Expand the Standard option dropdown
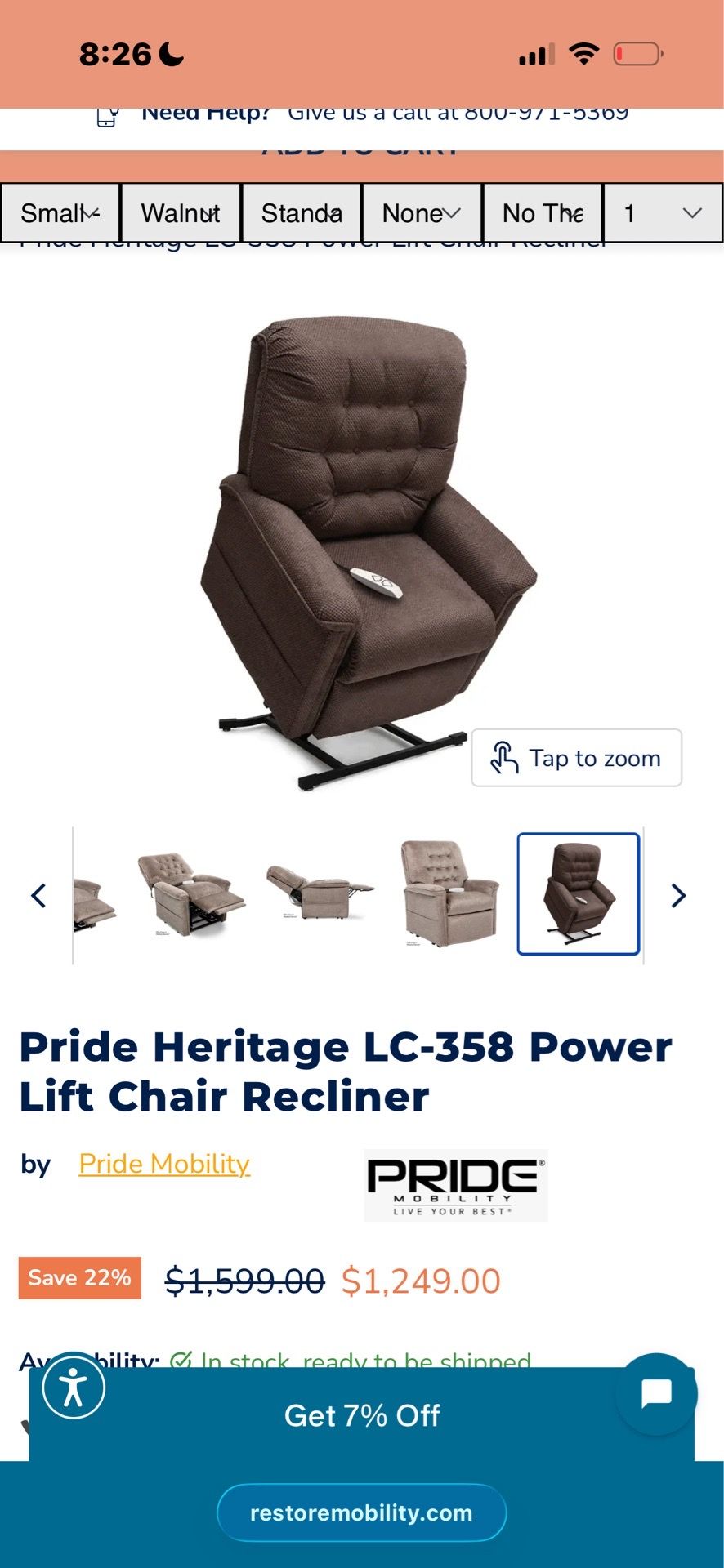The image size is (724, 1568). (302, 213)
